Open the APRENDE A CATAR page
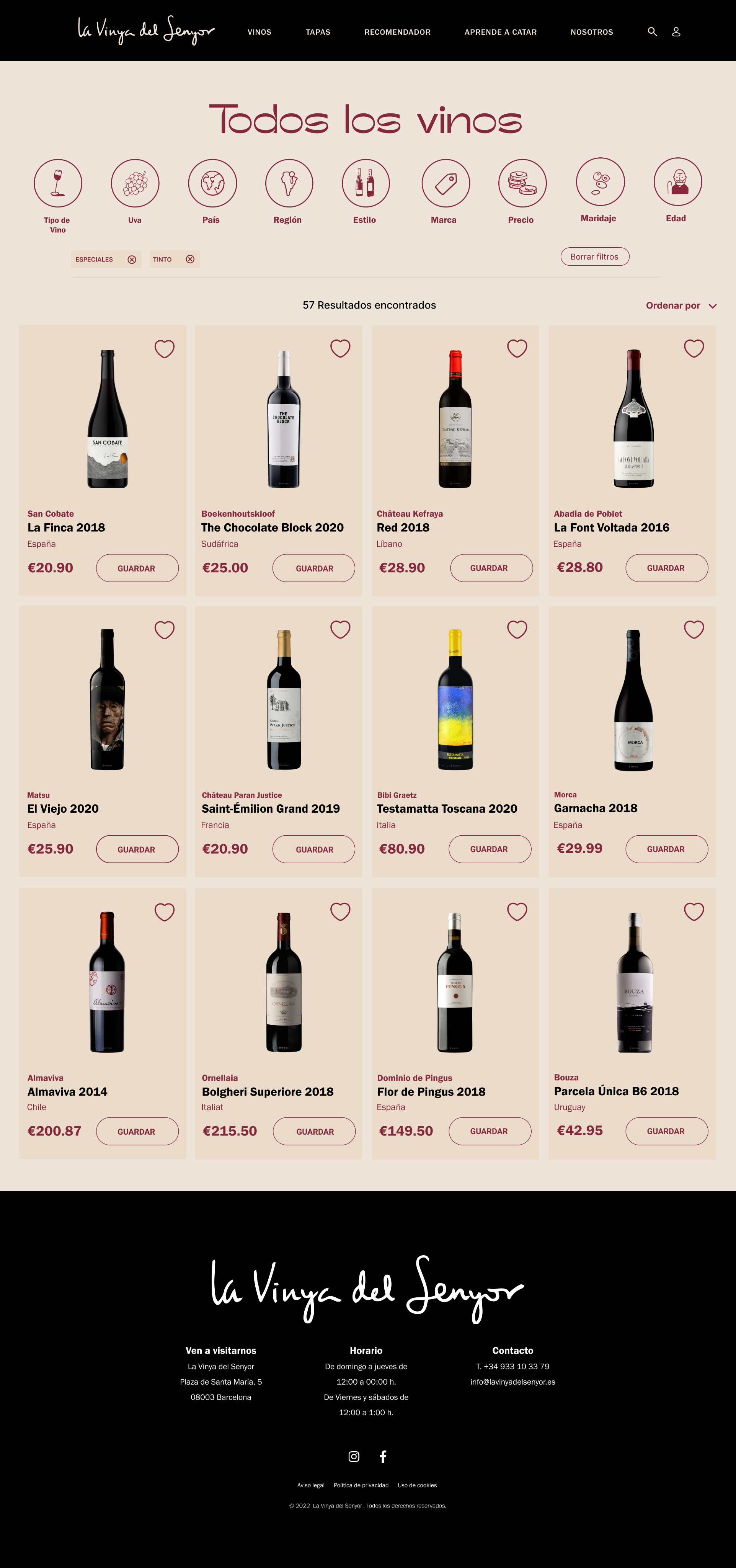 [x=500, y=32]
